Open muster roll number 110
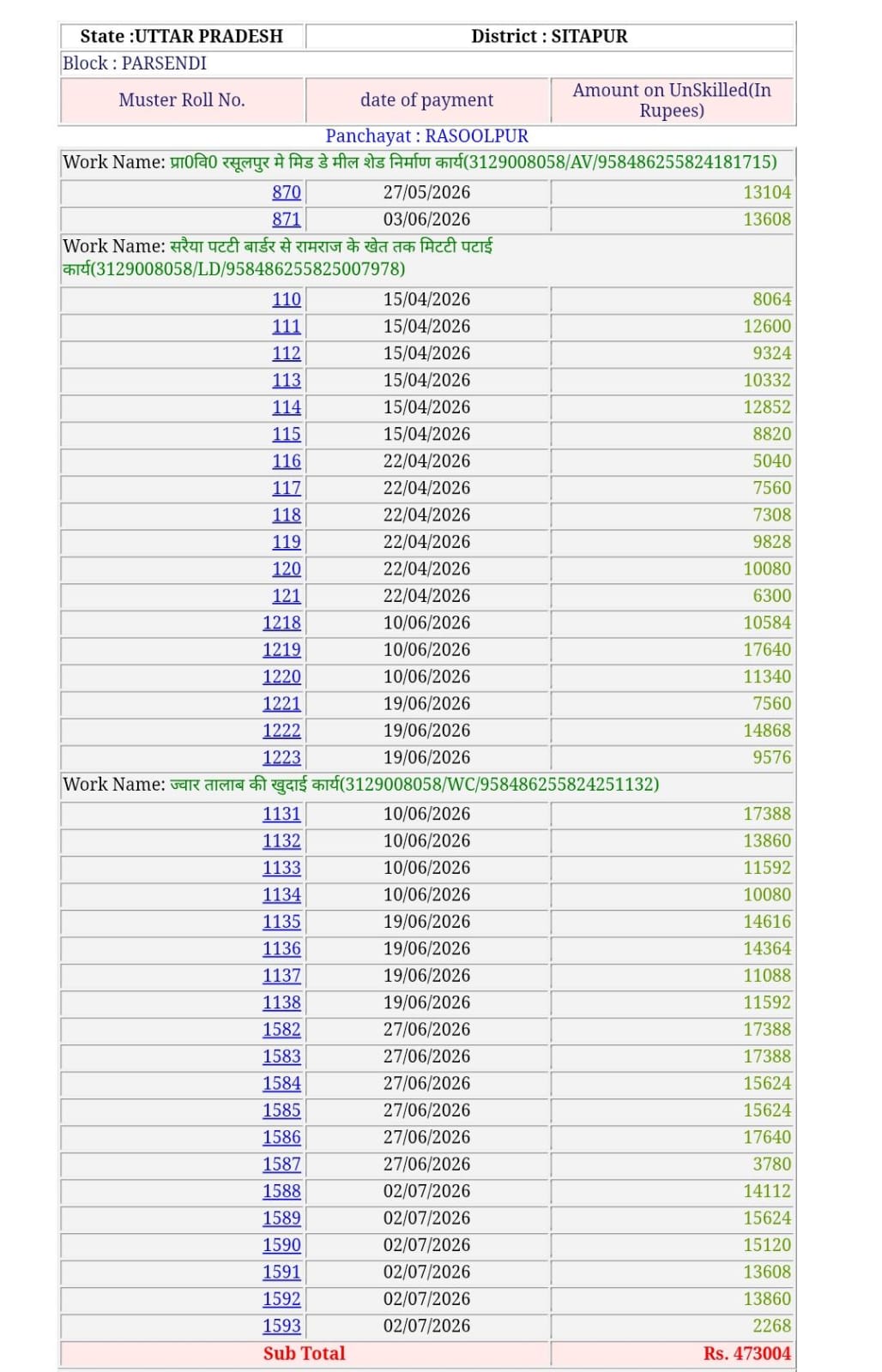This screenshot has width=882, height=1372. click(287, 299)
